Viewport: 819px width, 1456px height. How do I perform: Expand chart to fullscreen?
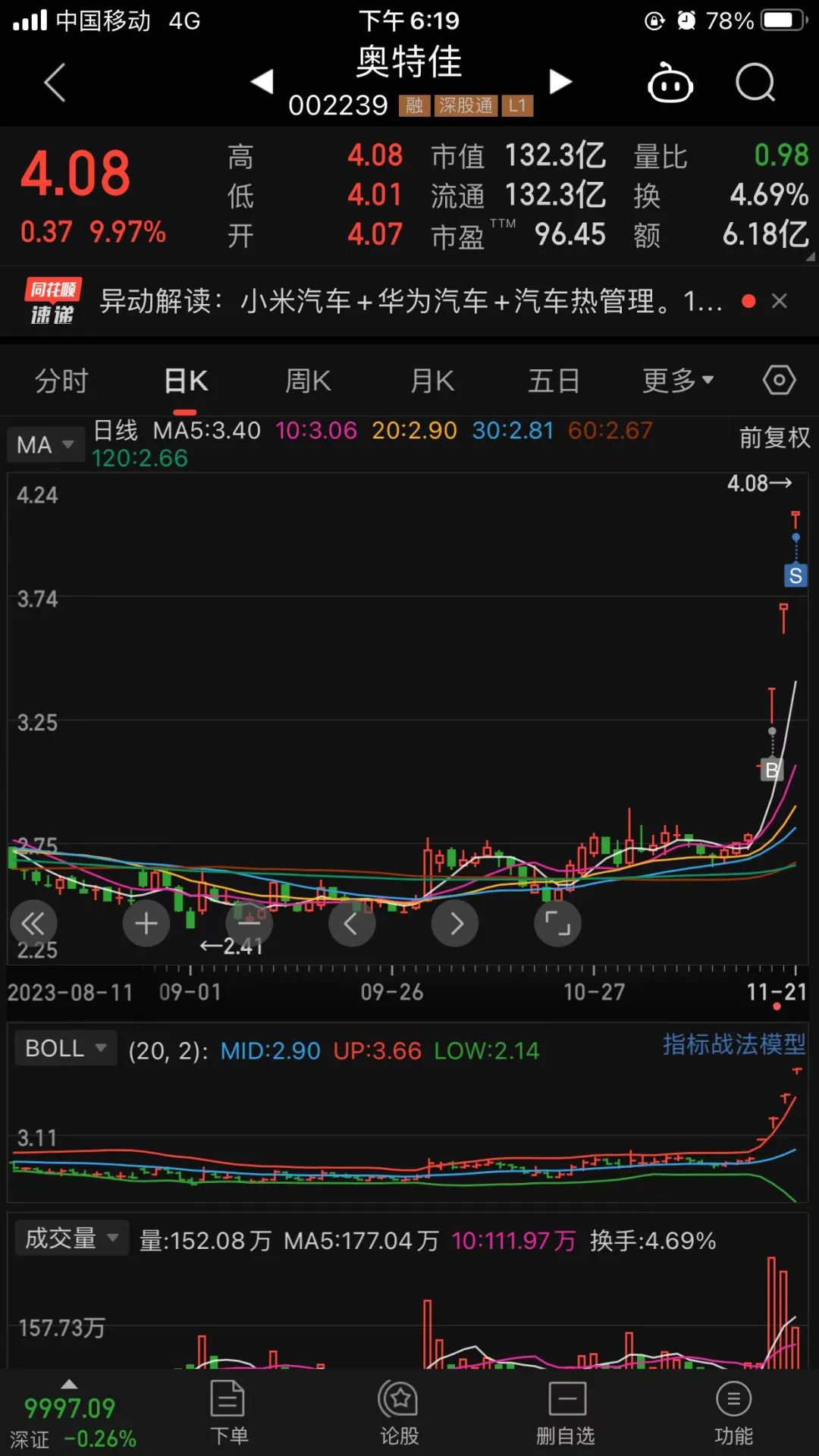(557, 923)
